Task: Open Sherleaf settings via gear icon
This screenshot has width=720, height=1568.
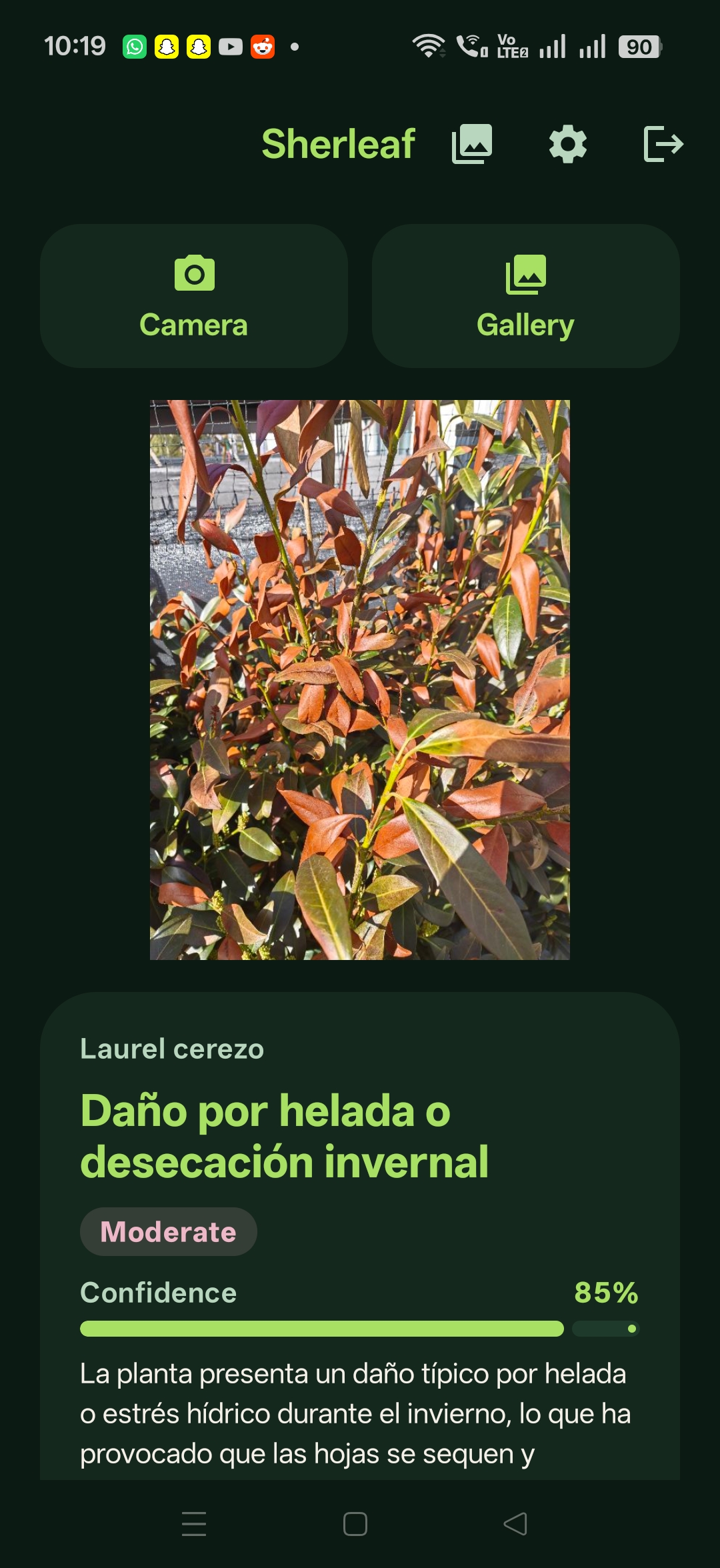Action: pyautogui.click(x=569, y=143)
